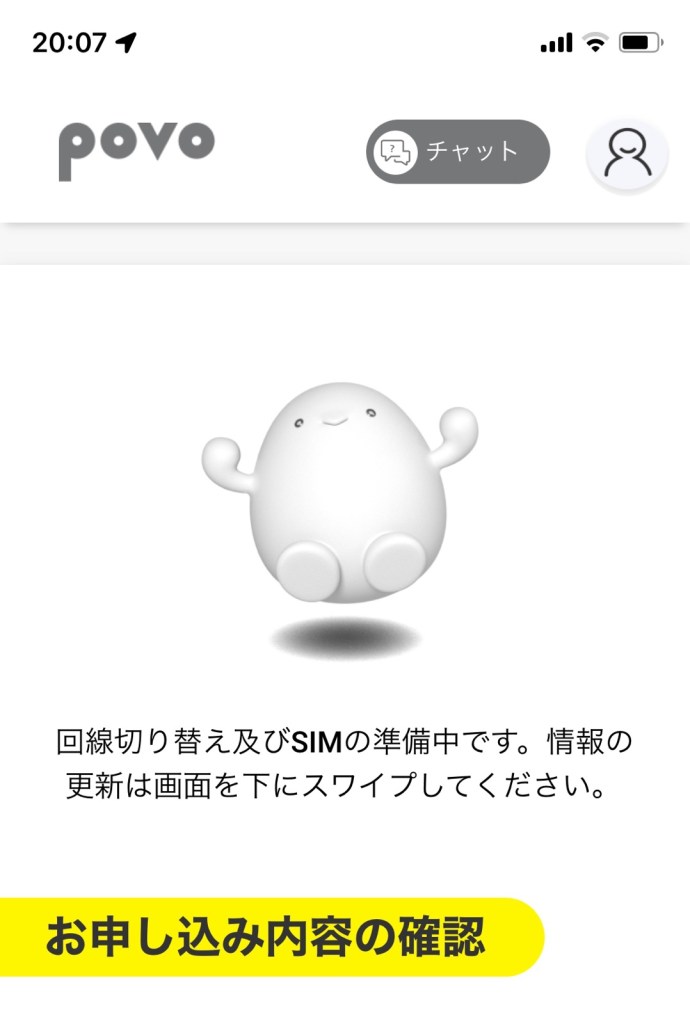Open the チャット support chat
The width and height of the screenshot is (690, 1024).
458,152
